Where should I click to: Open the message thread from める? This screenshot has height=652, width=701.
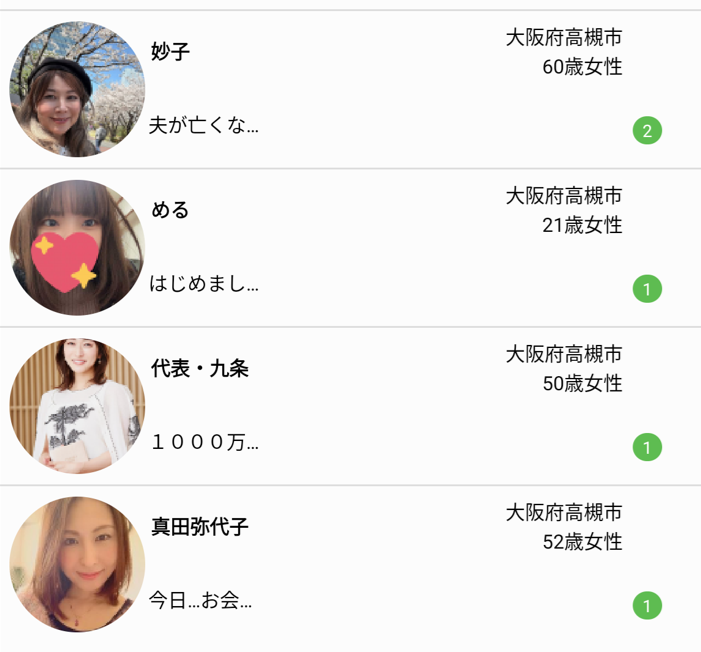coord(350,248)
